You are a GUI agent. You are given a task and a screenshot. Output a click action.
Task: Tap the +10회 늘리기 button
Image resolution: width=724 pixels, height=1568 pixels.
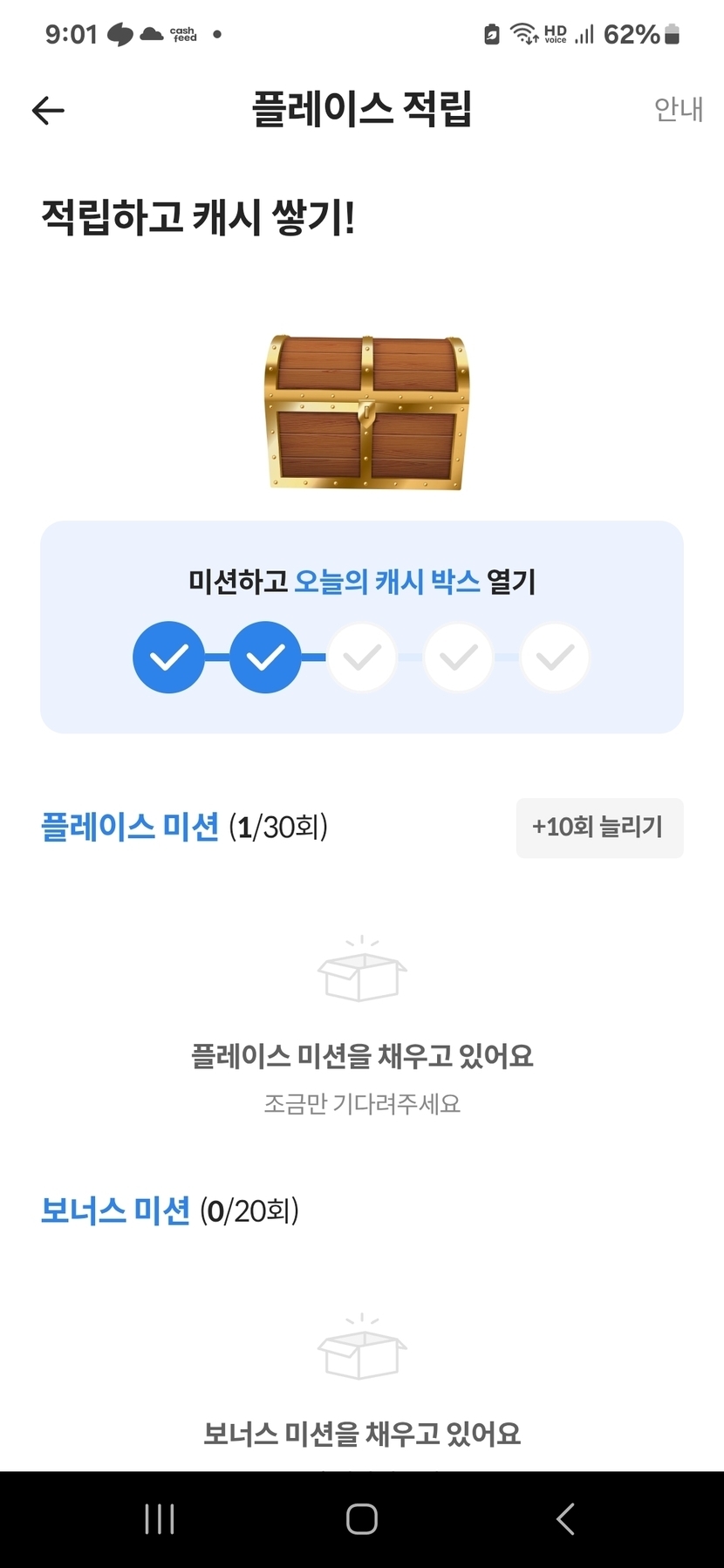coord(599,828)
